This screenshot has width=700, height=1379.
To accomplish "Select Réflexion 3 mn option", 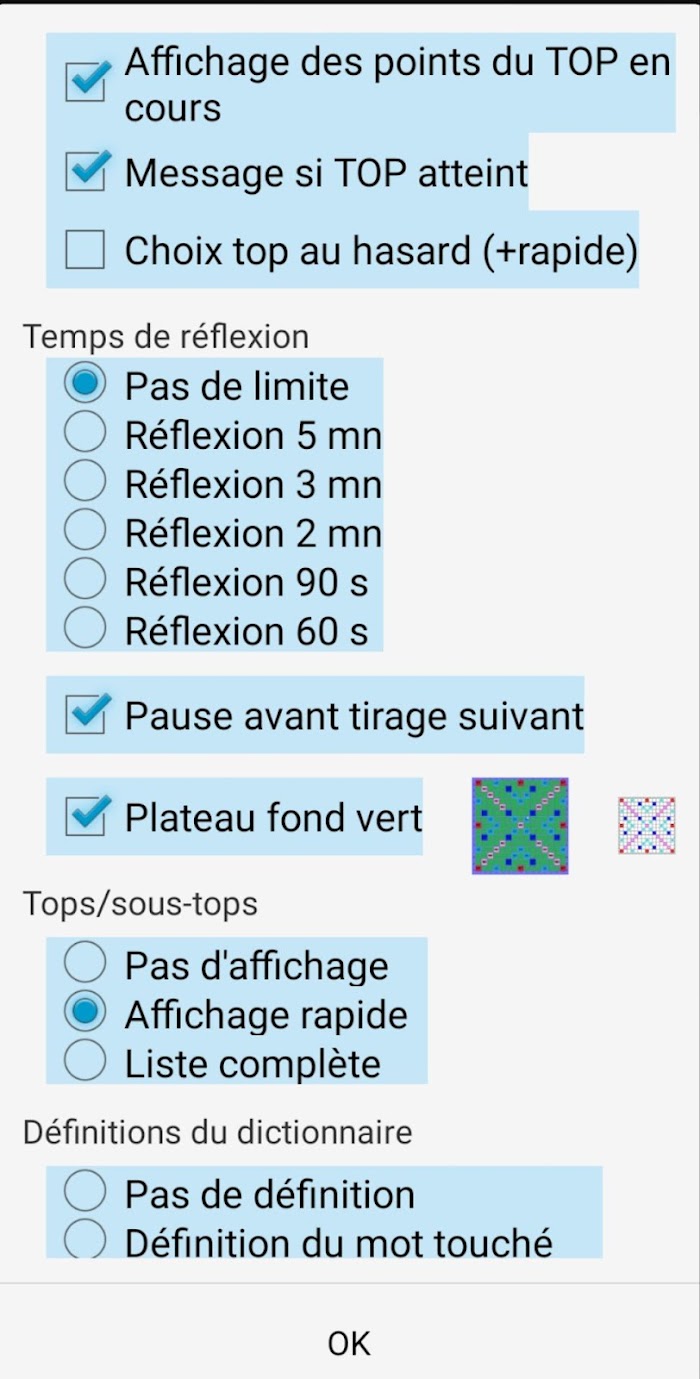I will click(214, 483).
